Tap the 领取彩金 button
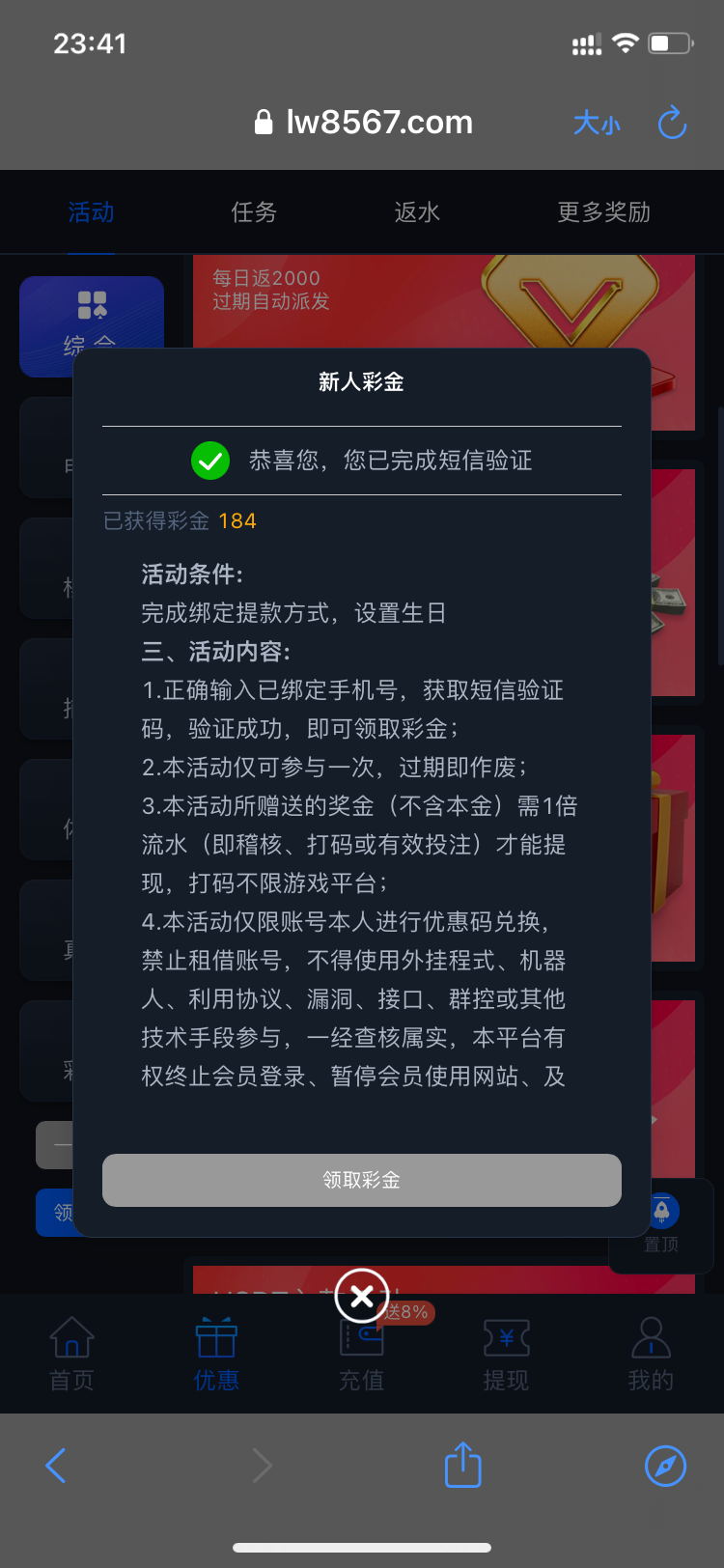 pos(361,1180)
